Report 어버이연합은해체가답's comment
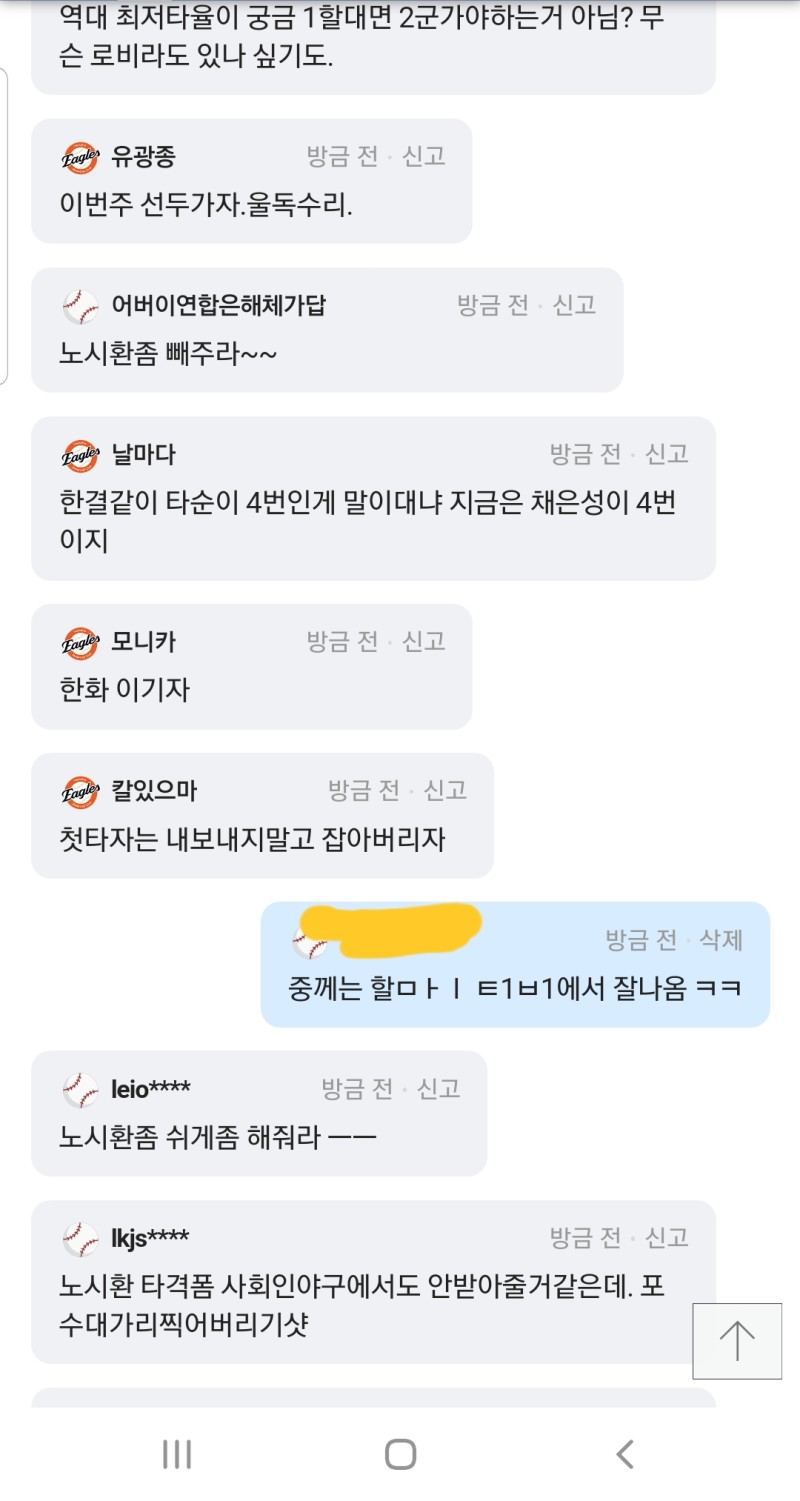 click(x=575, y=305)
